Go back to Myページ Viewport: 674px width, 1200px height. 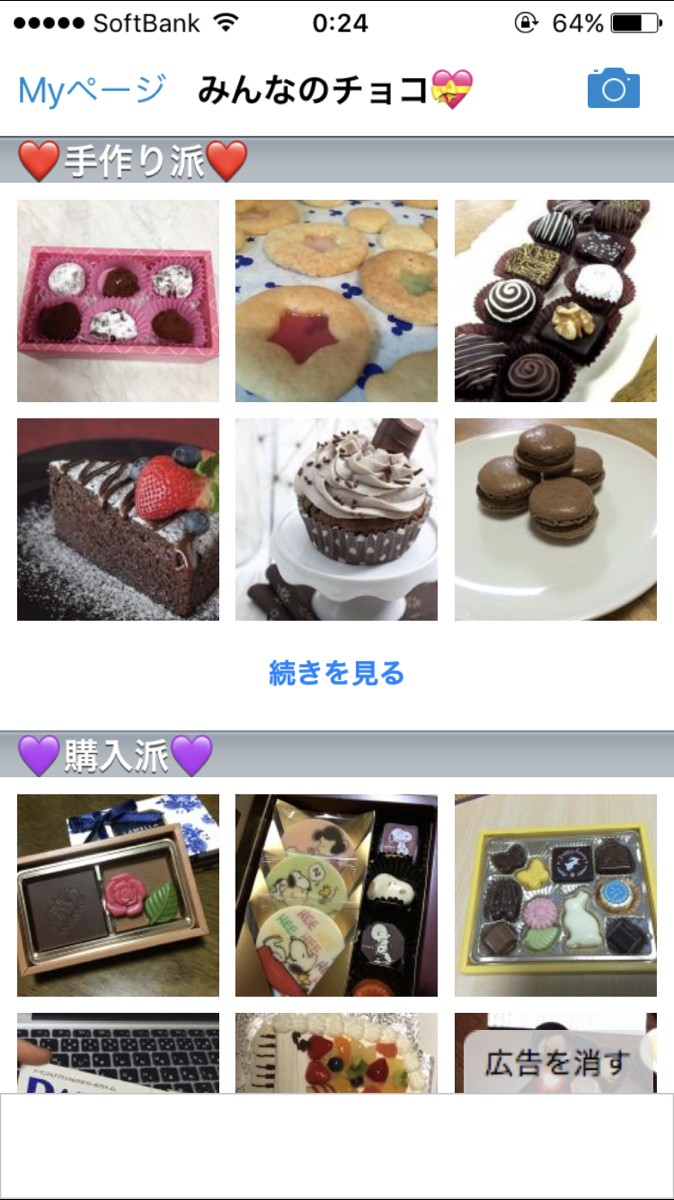tap(92, 91)
